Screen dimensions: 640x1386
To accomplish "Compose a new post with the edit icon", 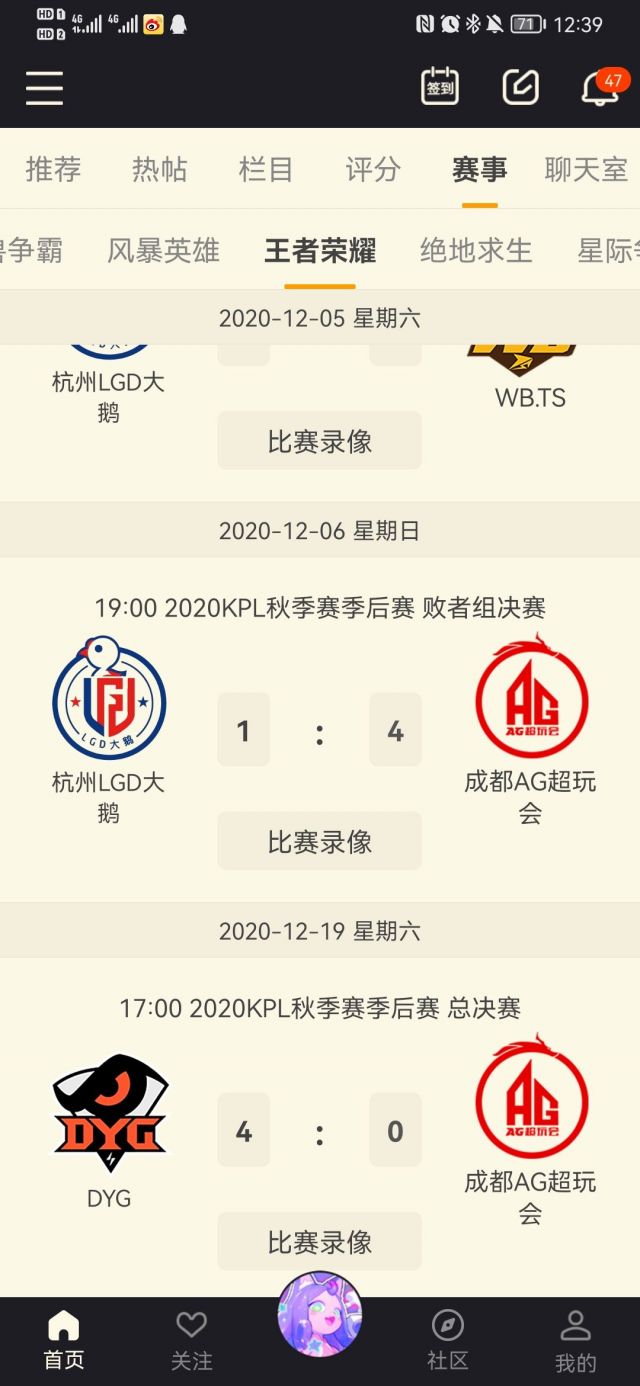I will (x=520, y=87).
